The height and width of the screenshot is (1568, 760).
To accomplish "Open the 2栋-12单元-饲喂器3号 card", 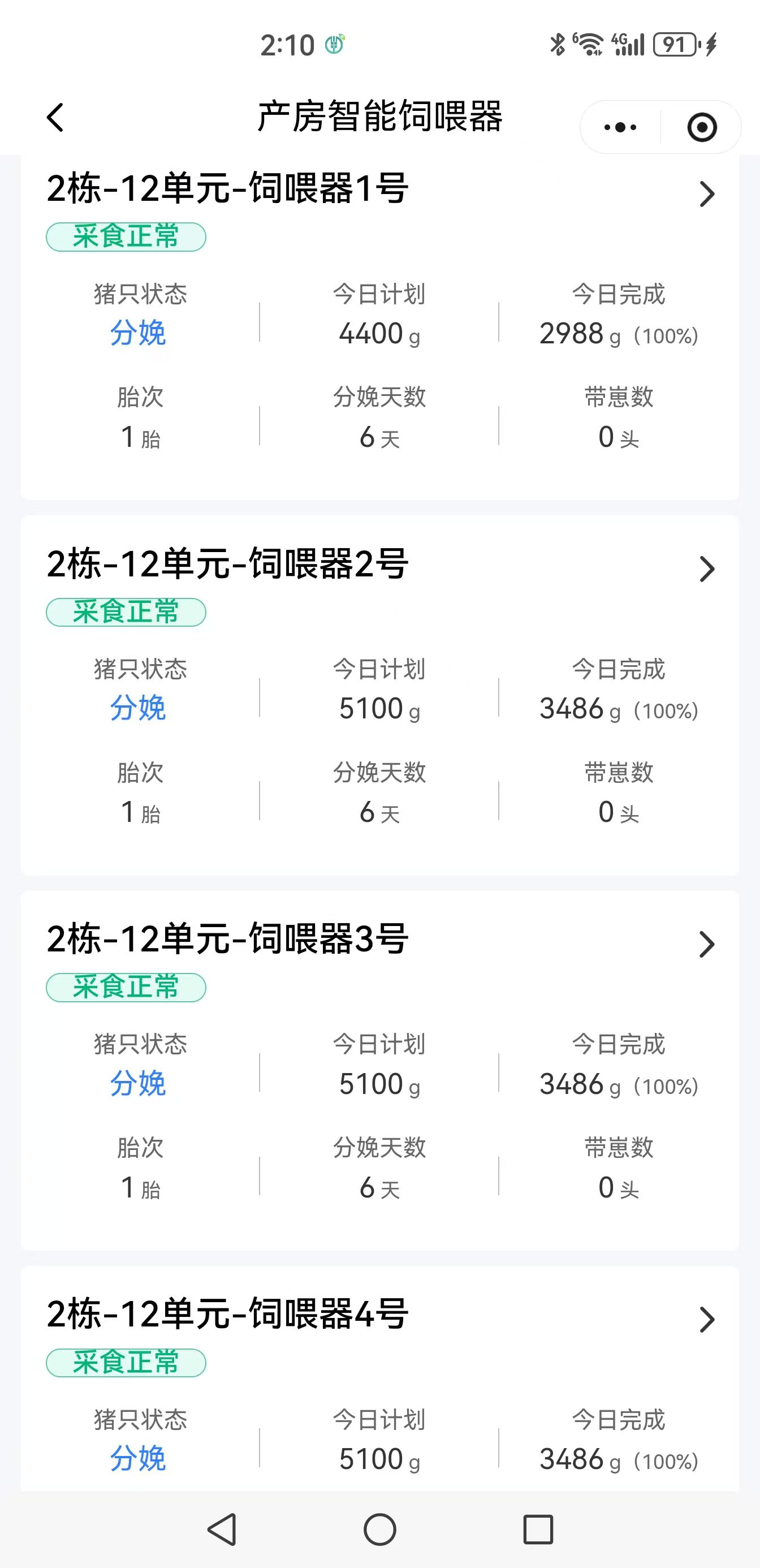I will coord(706,944).
